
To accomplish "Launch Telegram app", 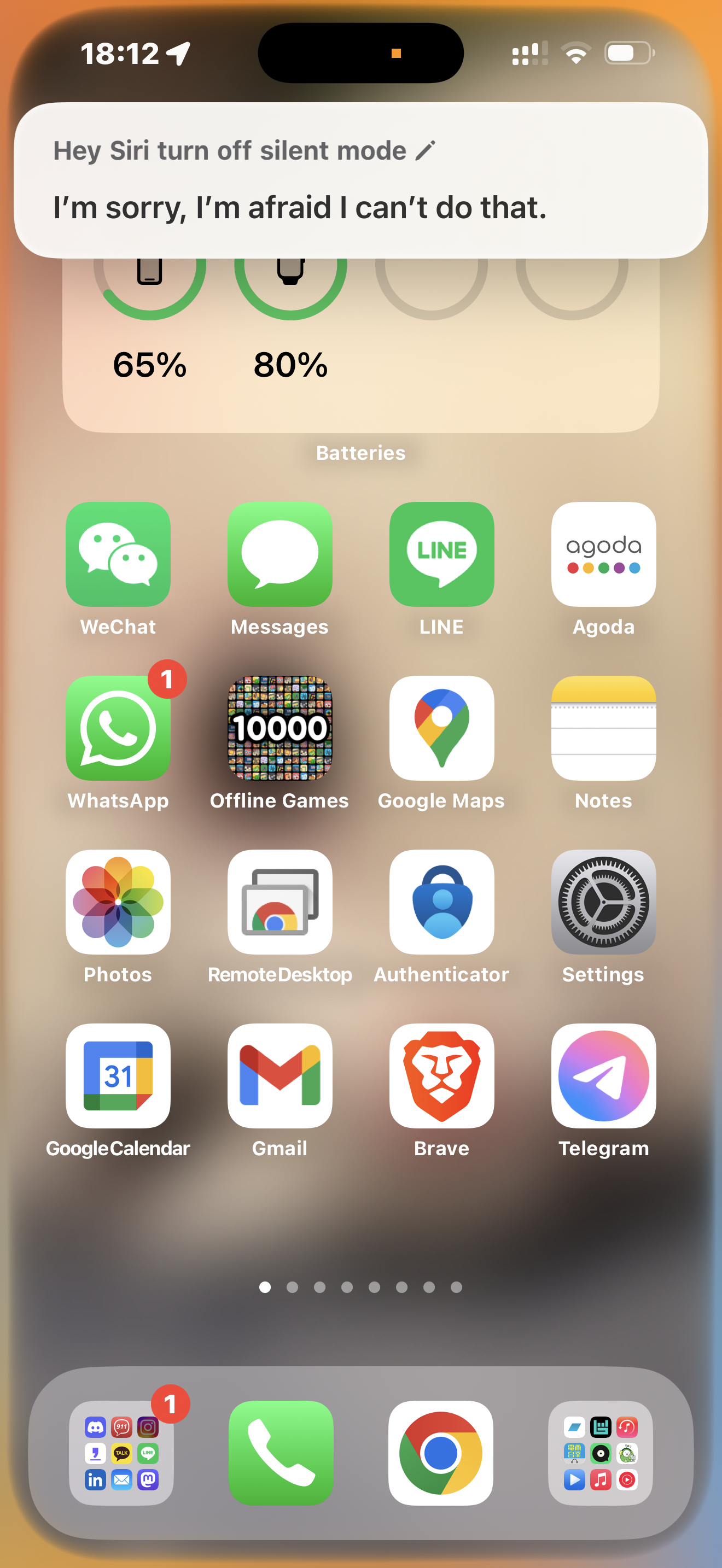I will (x=603, y=1075).
